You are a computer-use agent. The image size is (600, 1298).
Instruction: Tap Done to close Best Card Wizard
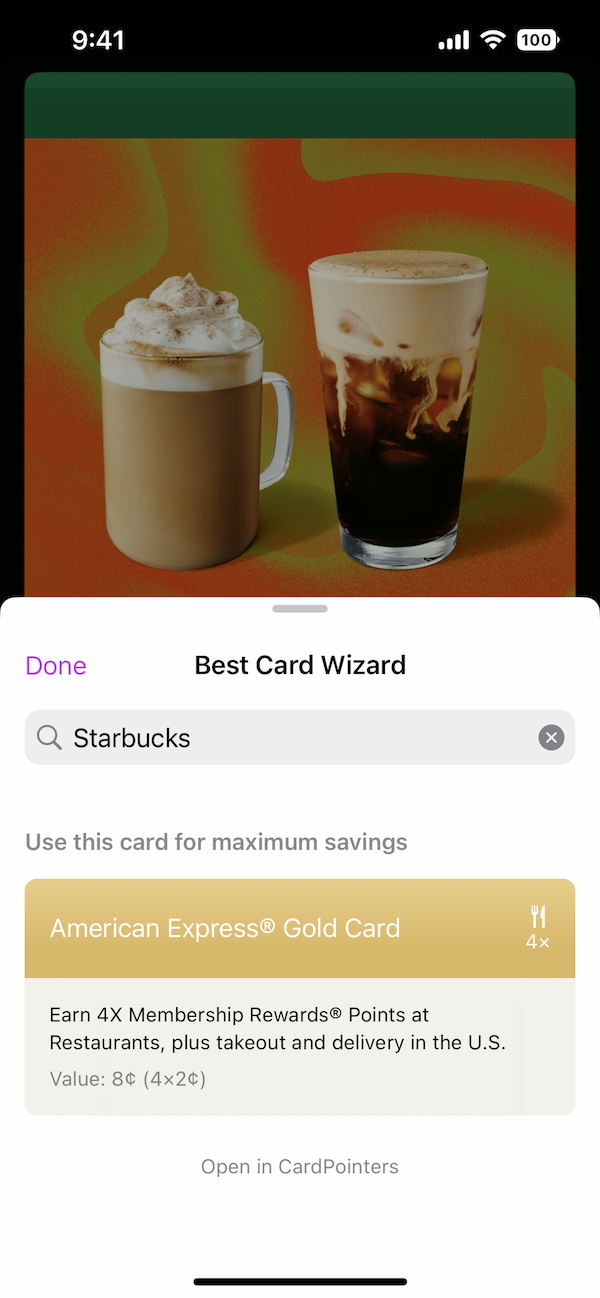(56, 666)
